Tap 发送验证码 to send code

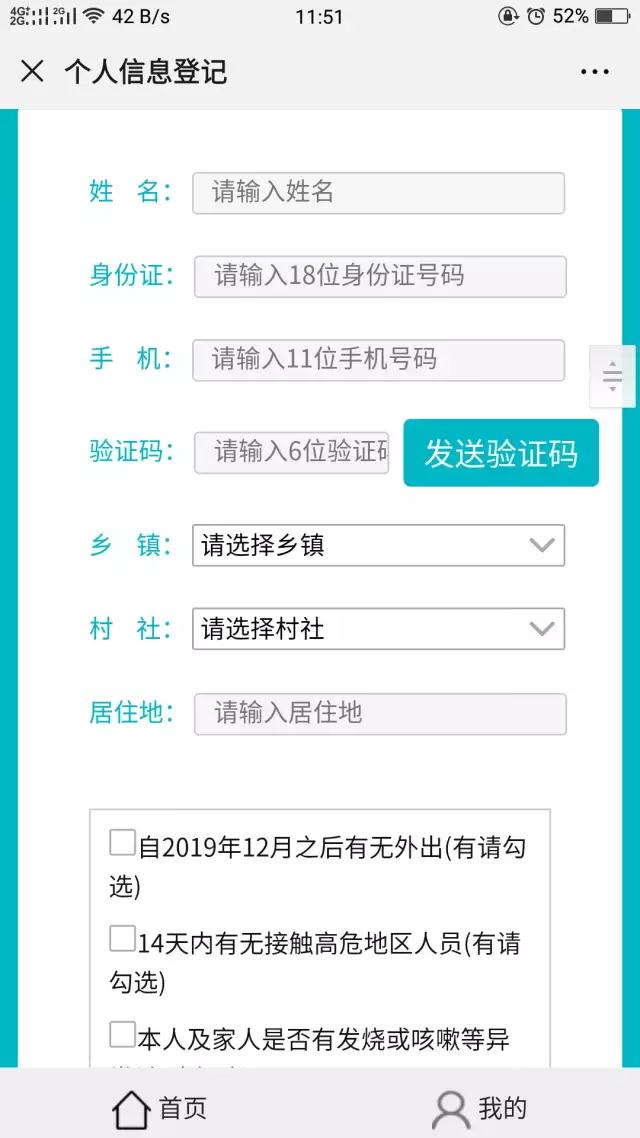[x=501, y=453]
